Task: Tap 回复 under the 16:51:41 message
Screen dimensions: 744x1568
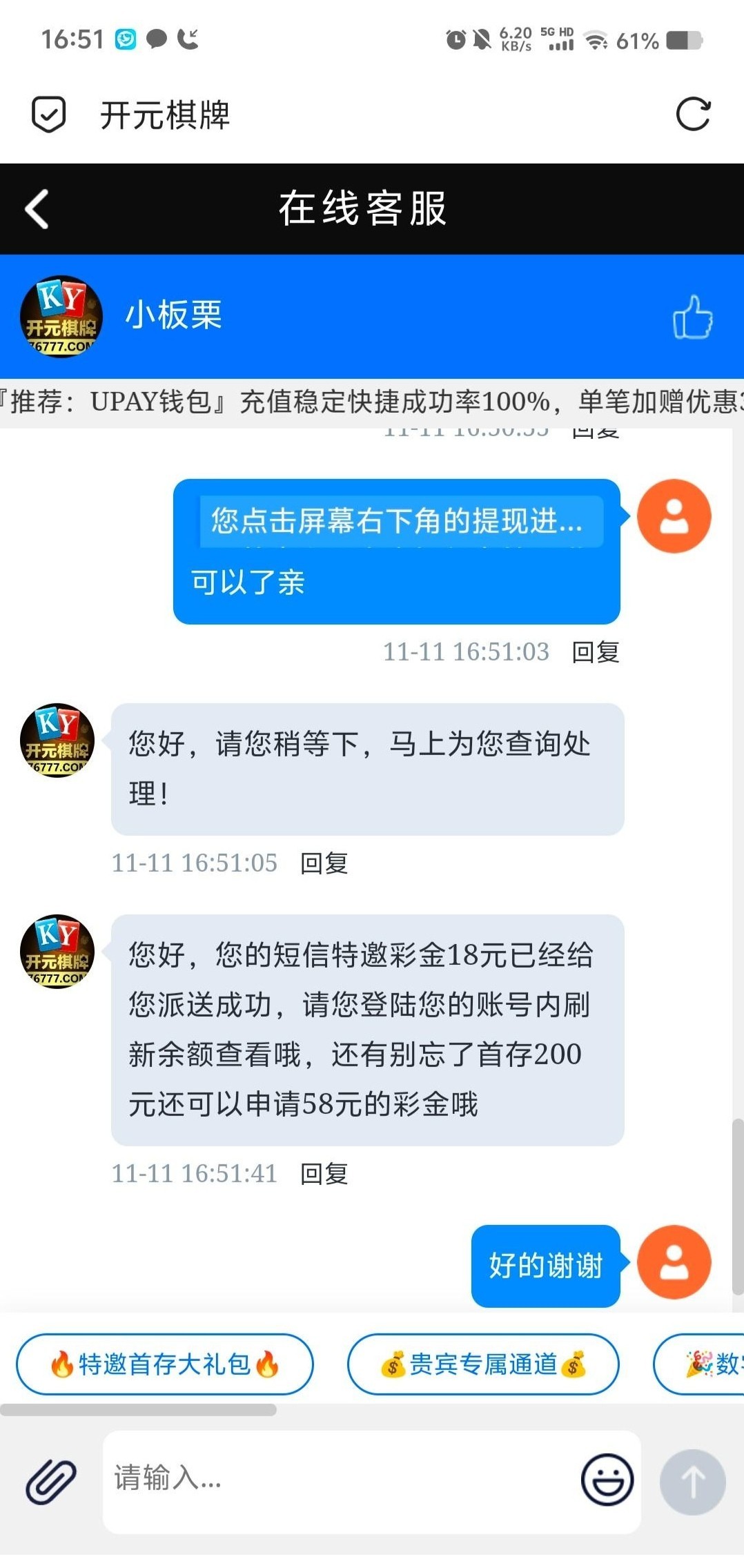Action: click(324, 1174)
